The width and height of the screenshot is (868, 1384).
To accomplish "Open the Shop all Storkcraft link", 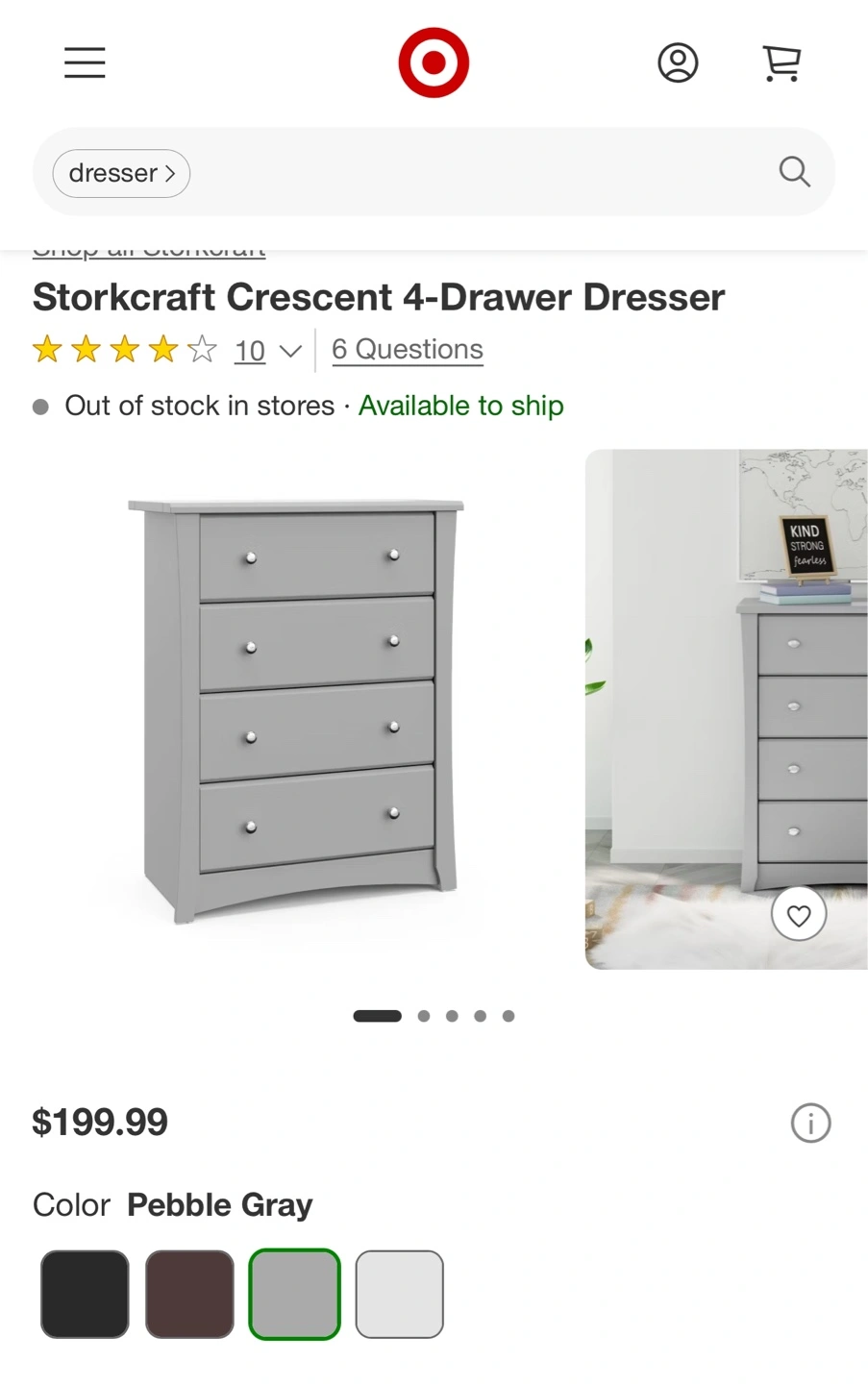I will (149, 251).
